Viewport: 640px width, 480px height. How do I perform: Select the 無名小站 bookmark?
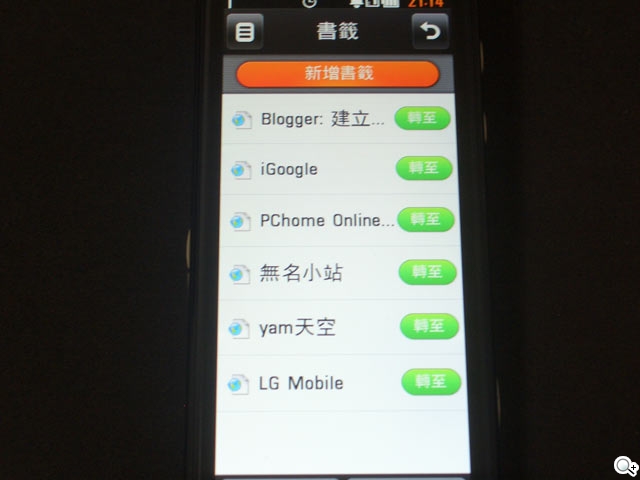click(300, 273)
